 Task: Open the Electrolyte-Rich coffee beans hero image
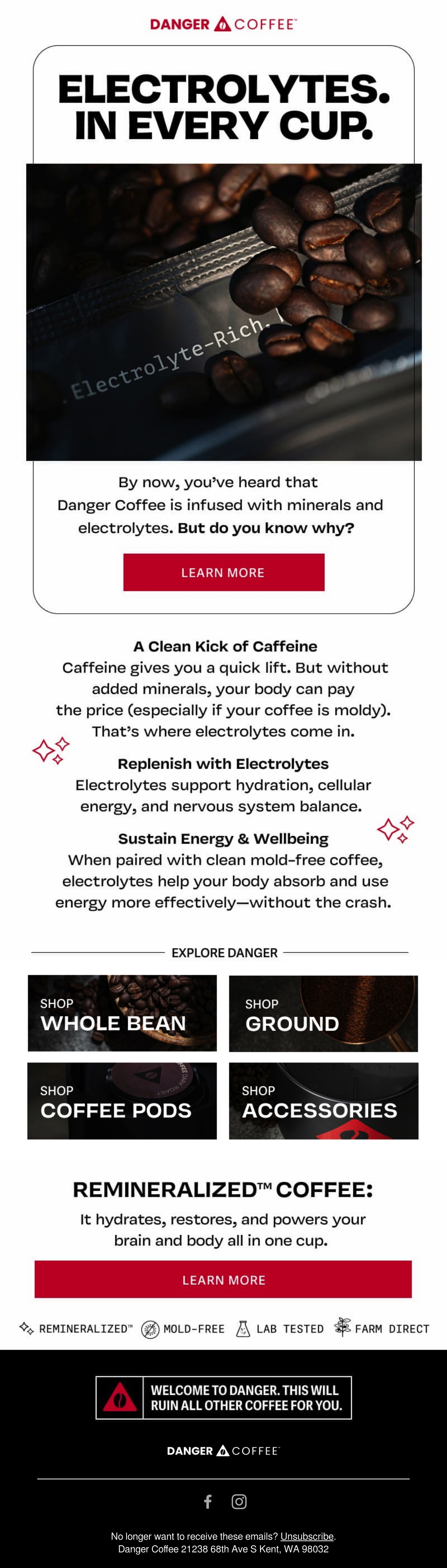223,312
